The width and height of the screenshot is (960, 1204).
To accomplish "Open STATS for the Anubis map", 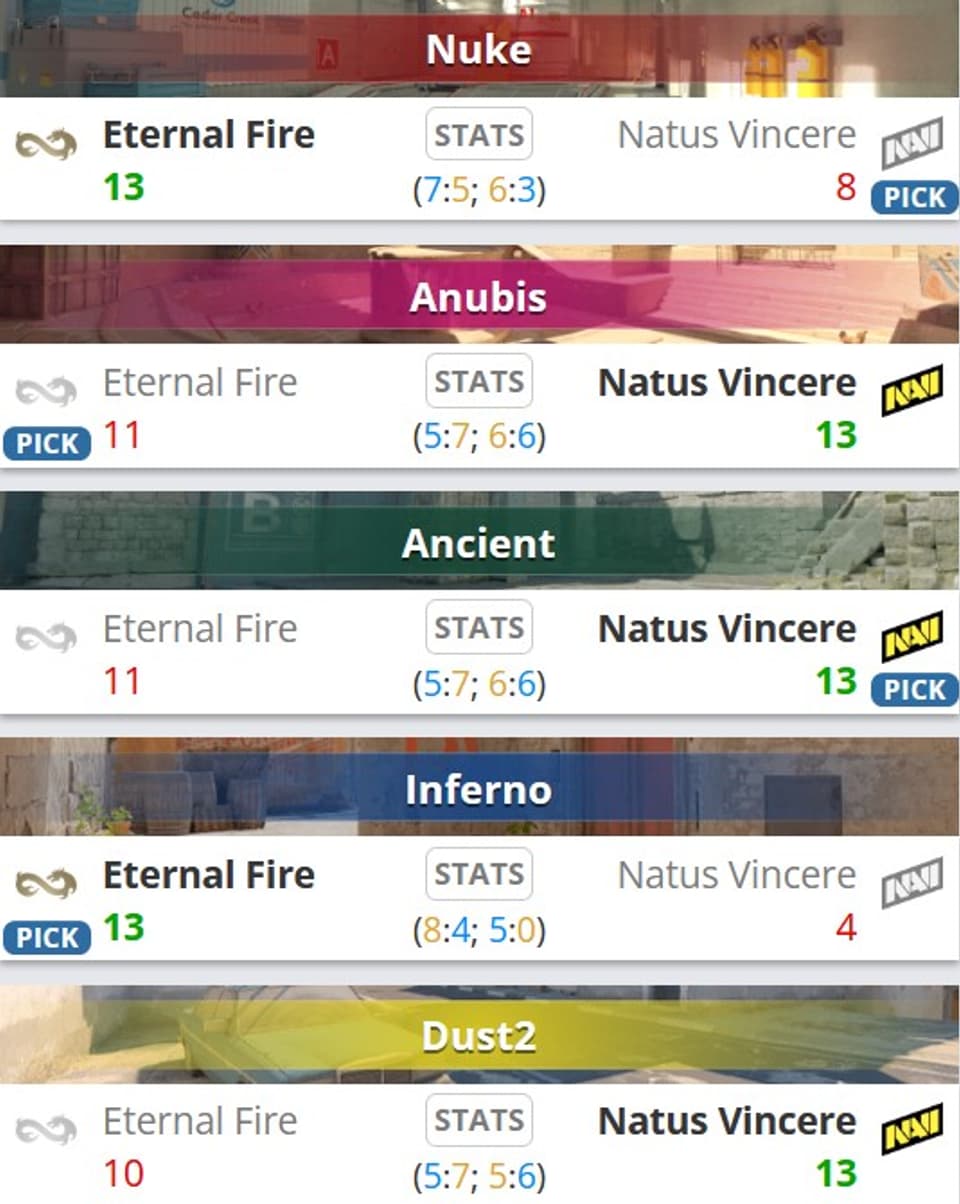I will point(479,382).
